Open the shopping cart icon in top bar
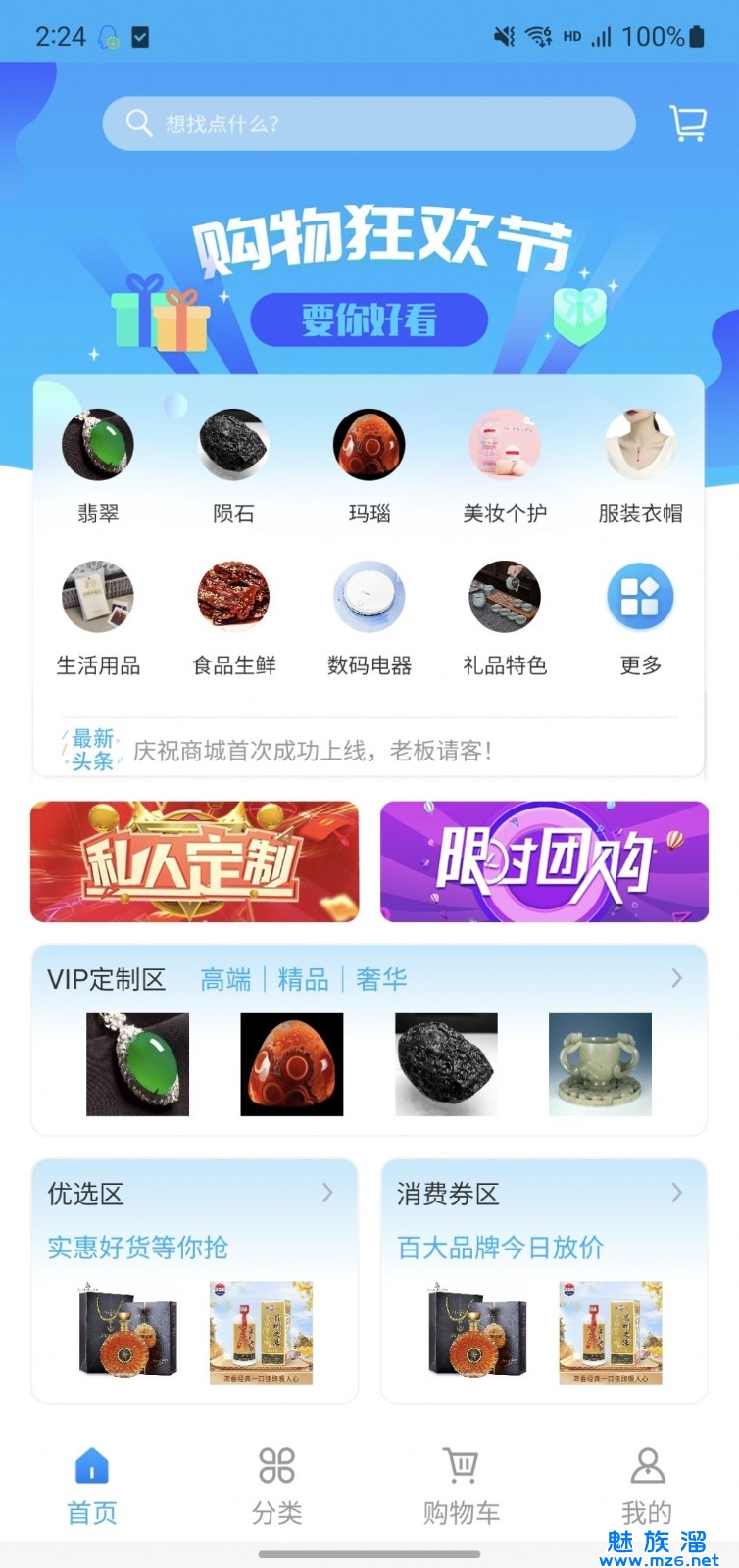This screenshot has height=1568, width=739. tap(688, 123)
